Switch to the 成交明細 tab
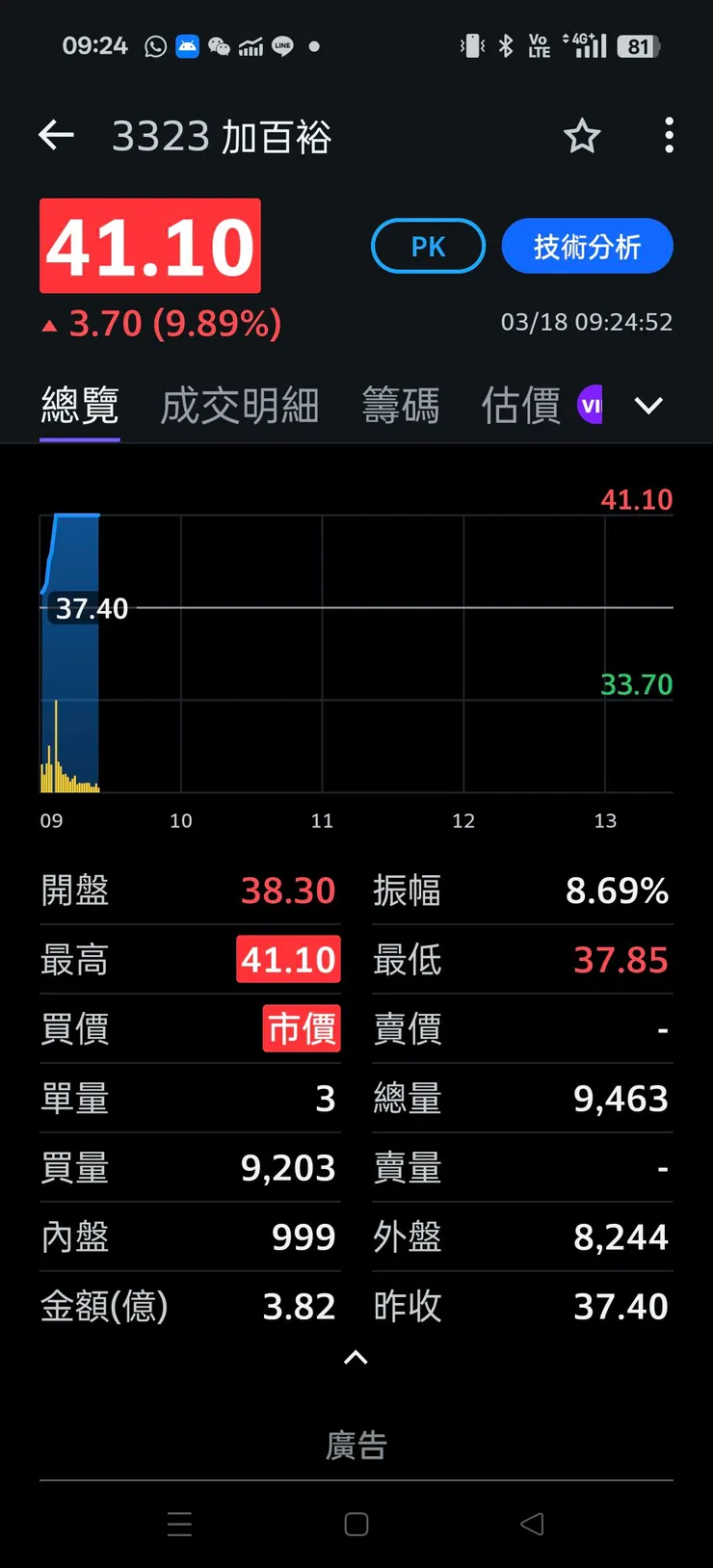 pyautogui.click(x=239, y=406)
